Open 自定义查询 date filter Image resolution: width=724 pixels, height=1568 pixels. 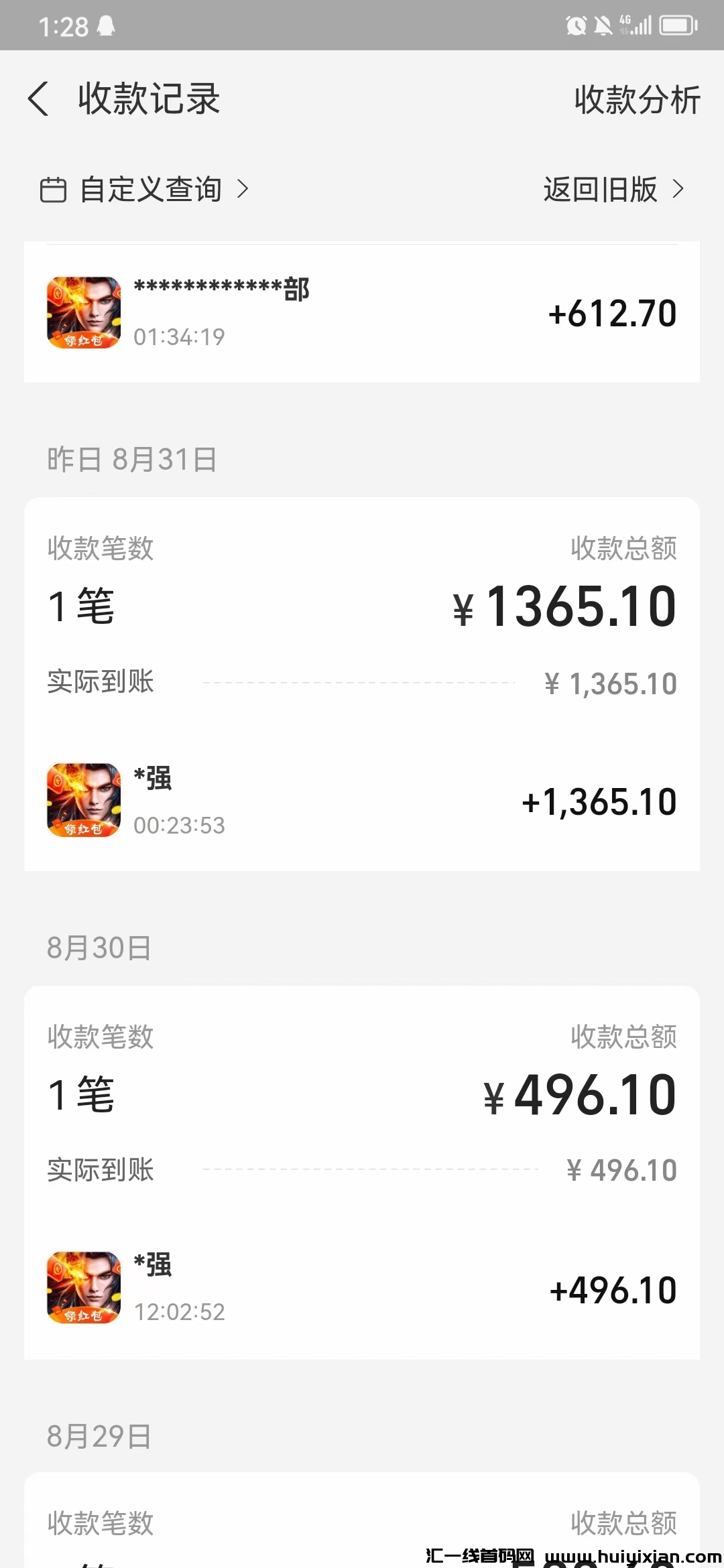tap(144, 190)
